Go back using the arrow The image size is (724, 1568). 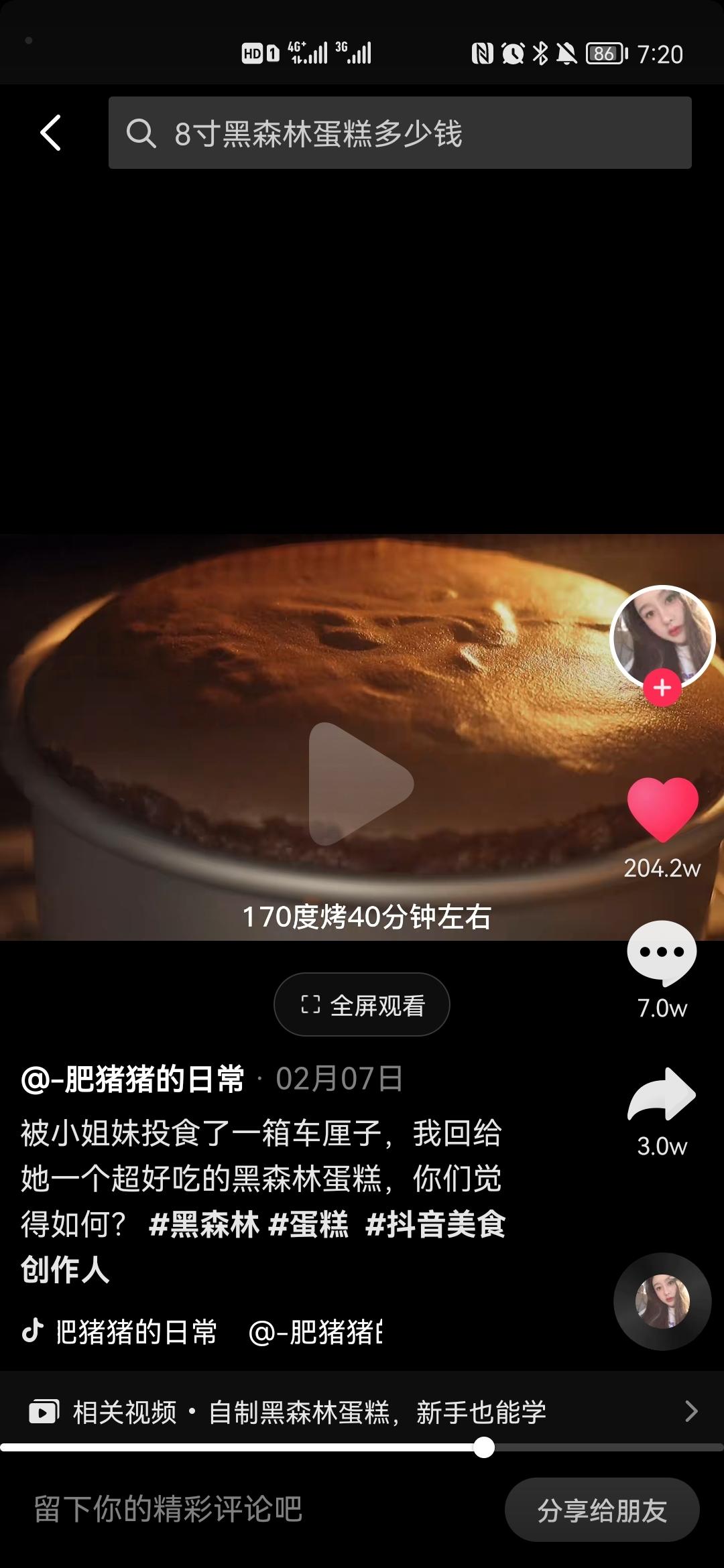(x=51, y=133)
